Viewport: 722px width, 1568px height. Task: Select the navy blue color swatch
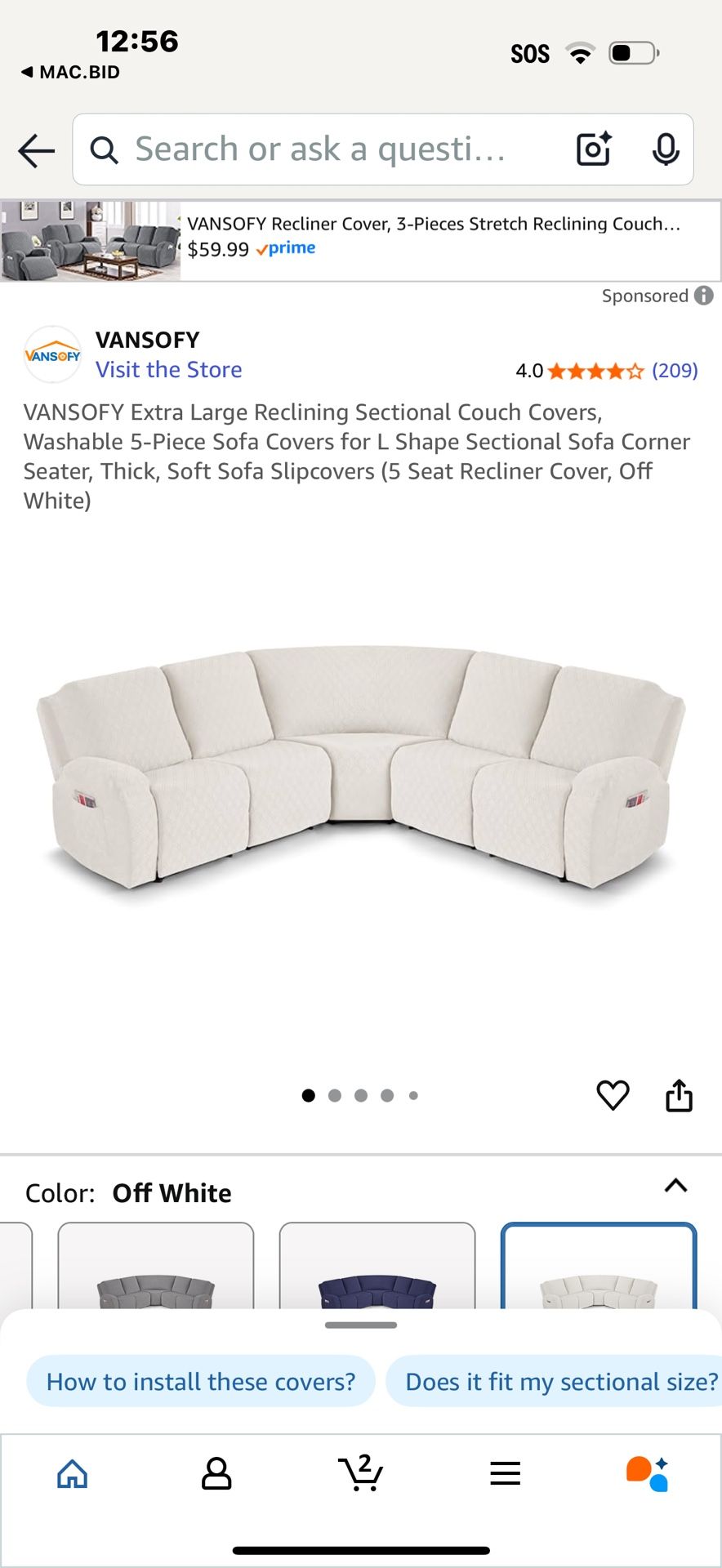pyautogui.click(x=377, y=1267)
